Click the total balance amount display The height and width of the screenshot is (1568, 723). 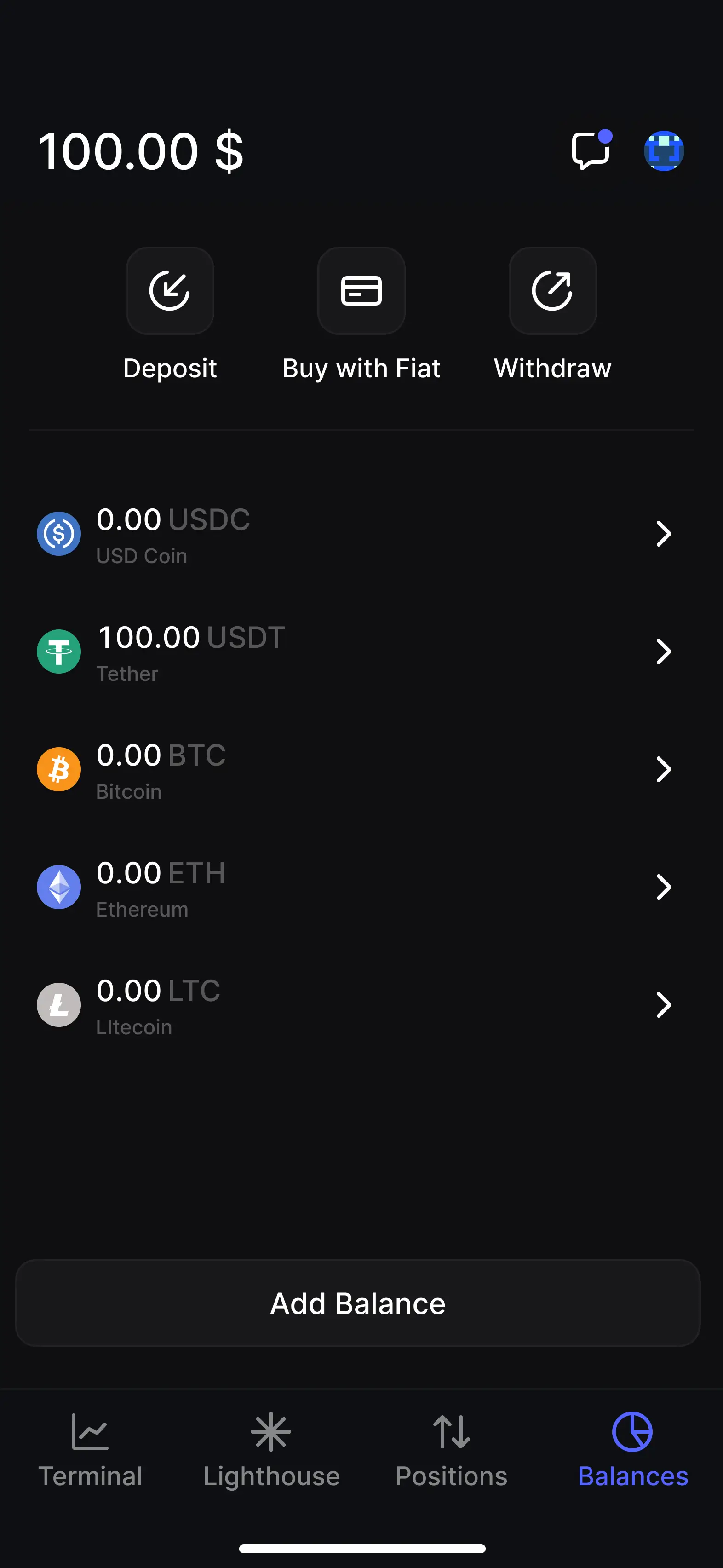(x=140, y=151)
